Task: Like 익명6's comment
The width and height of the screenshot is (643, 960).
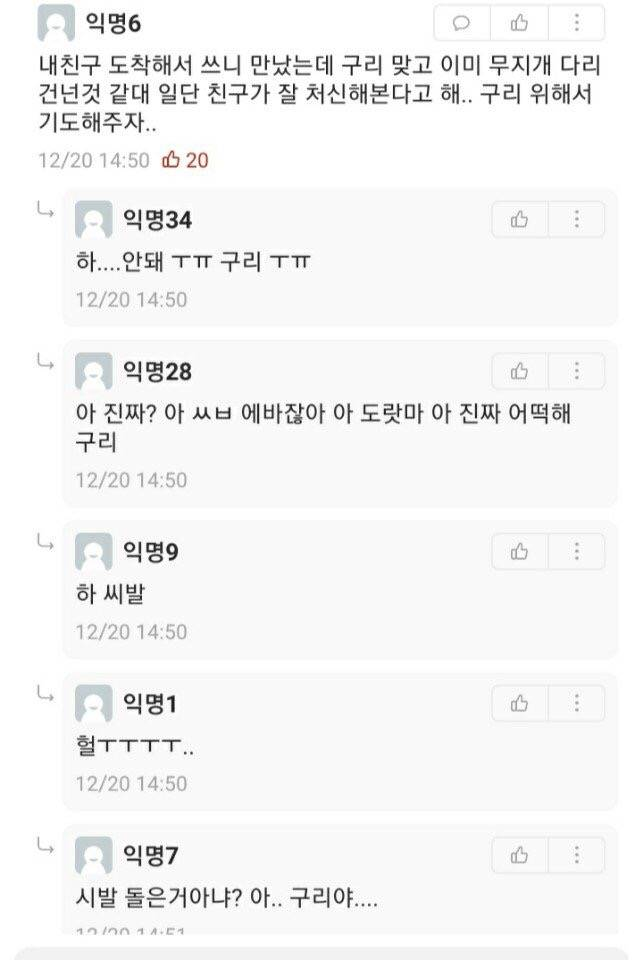Action: [x=520, y=22]
